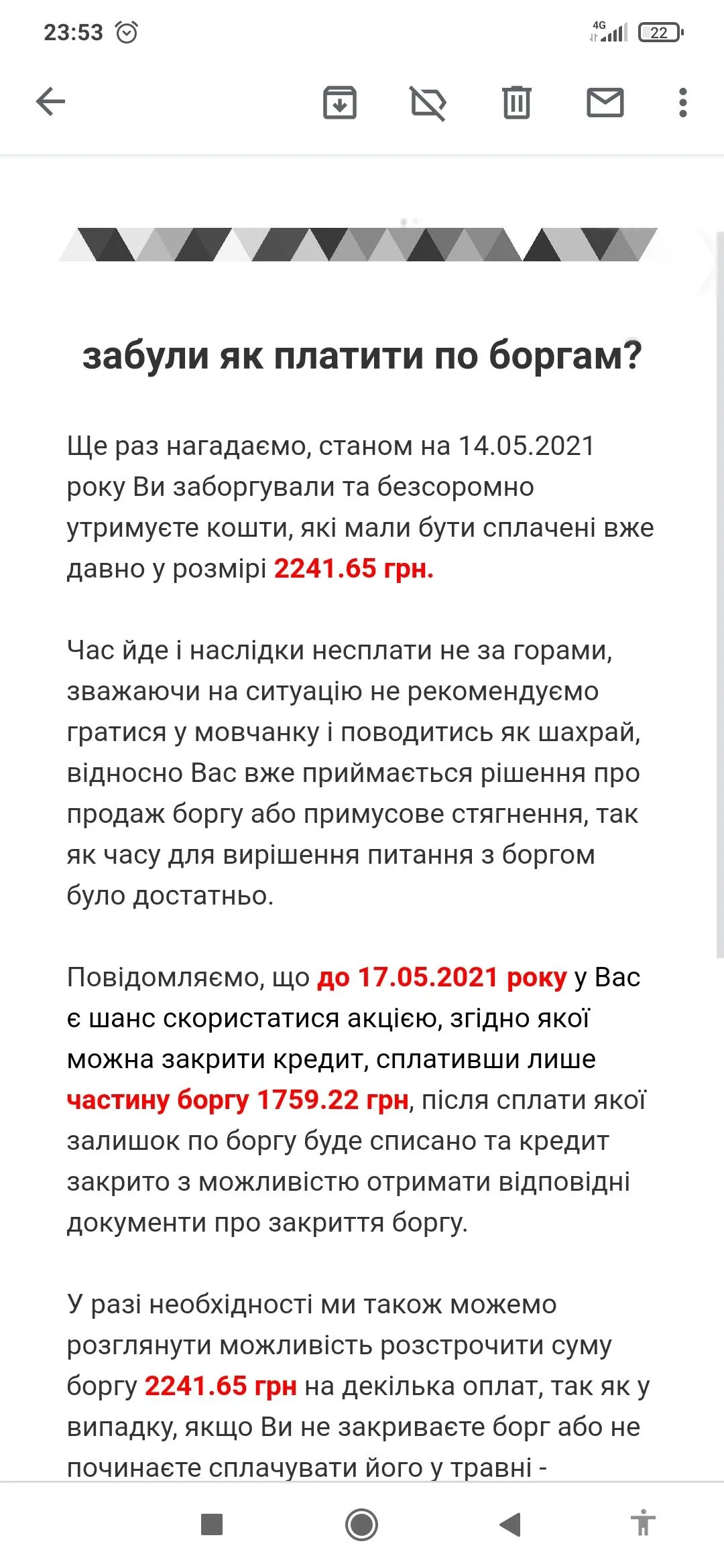Open the overflow menu

682,103
